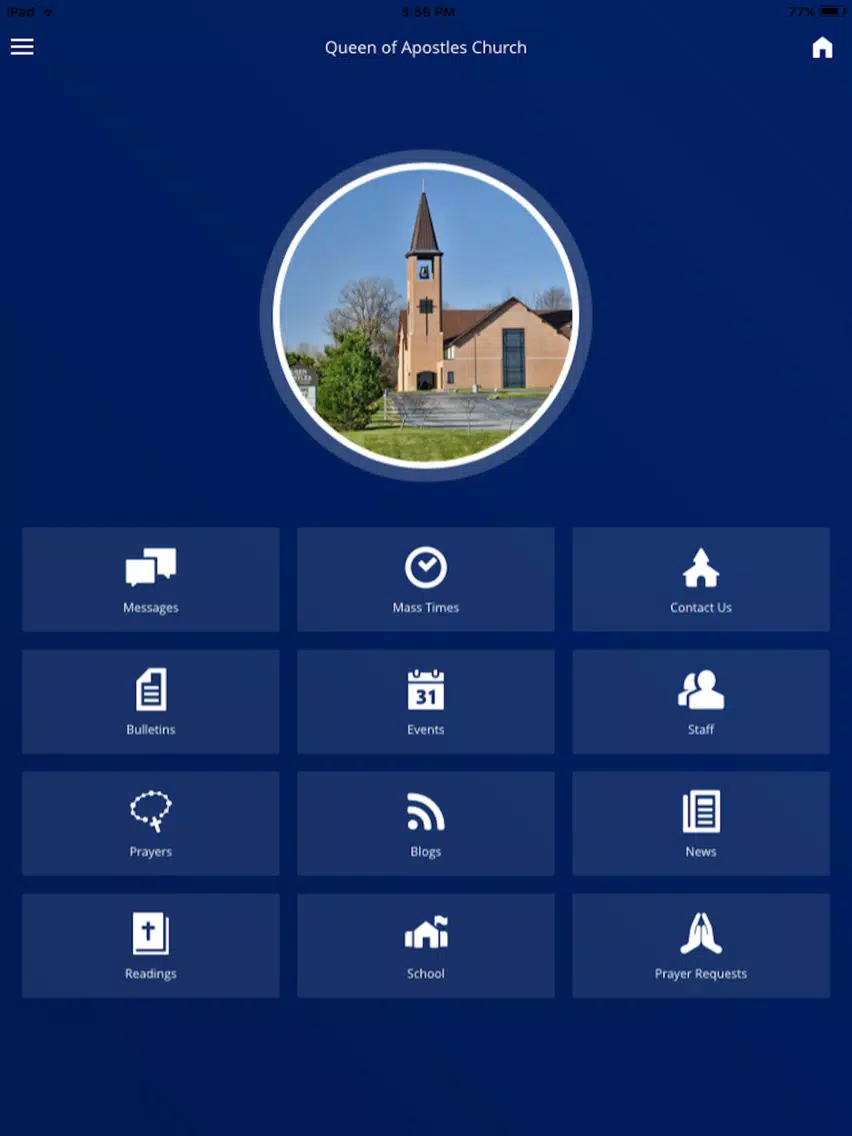Open the Events calendar tile
852x1136 pixels.
(x=426, y=701)
